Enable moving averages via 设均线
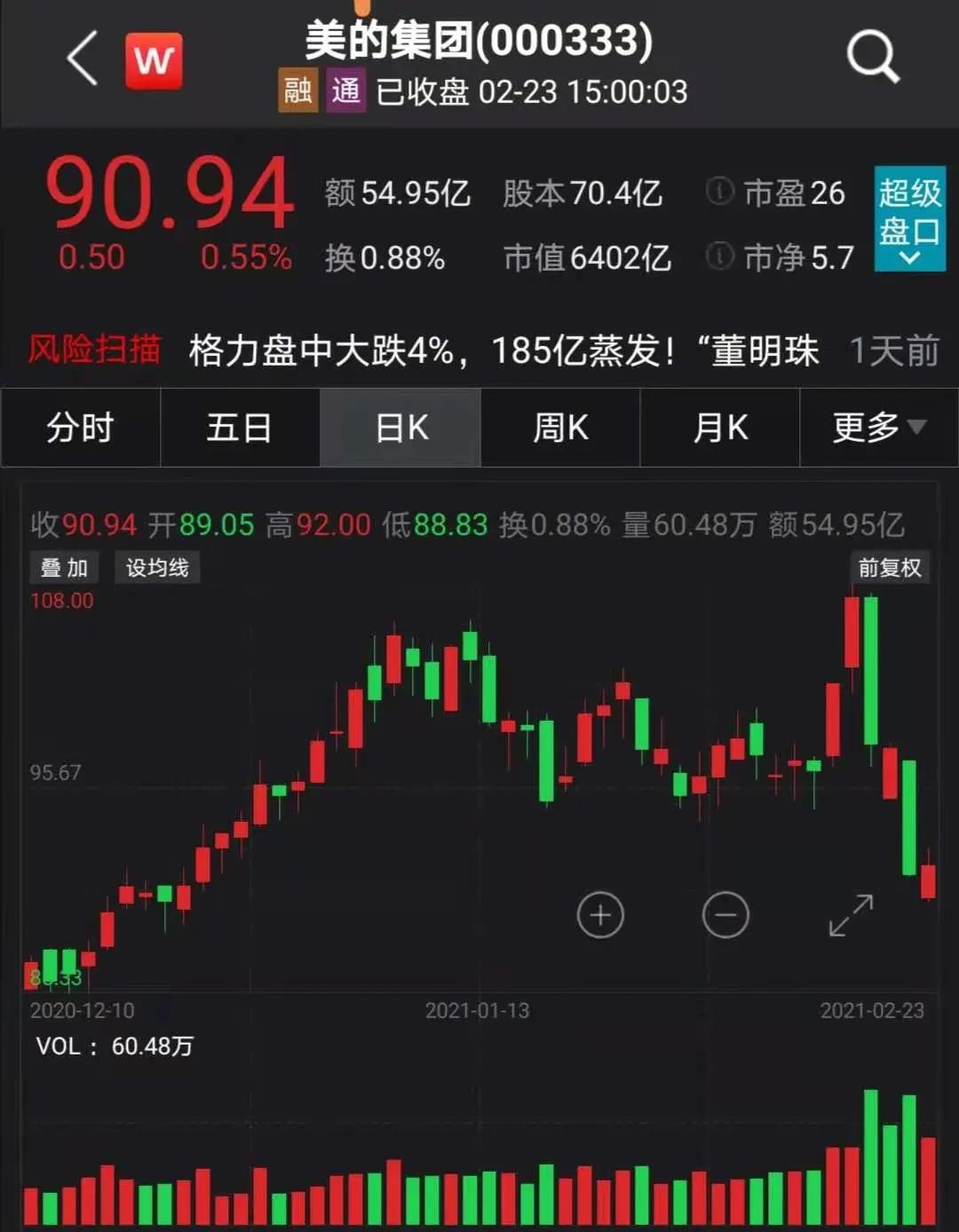This screenshot has width=959, height=1232. (x=156, y=566)
